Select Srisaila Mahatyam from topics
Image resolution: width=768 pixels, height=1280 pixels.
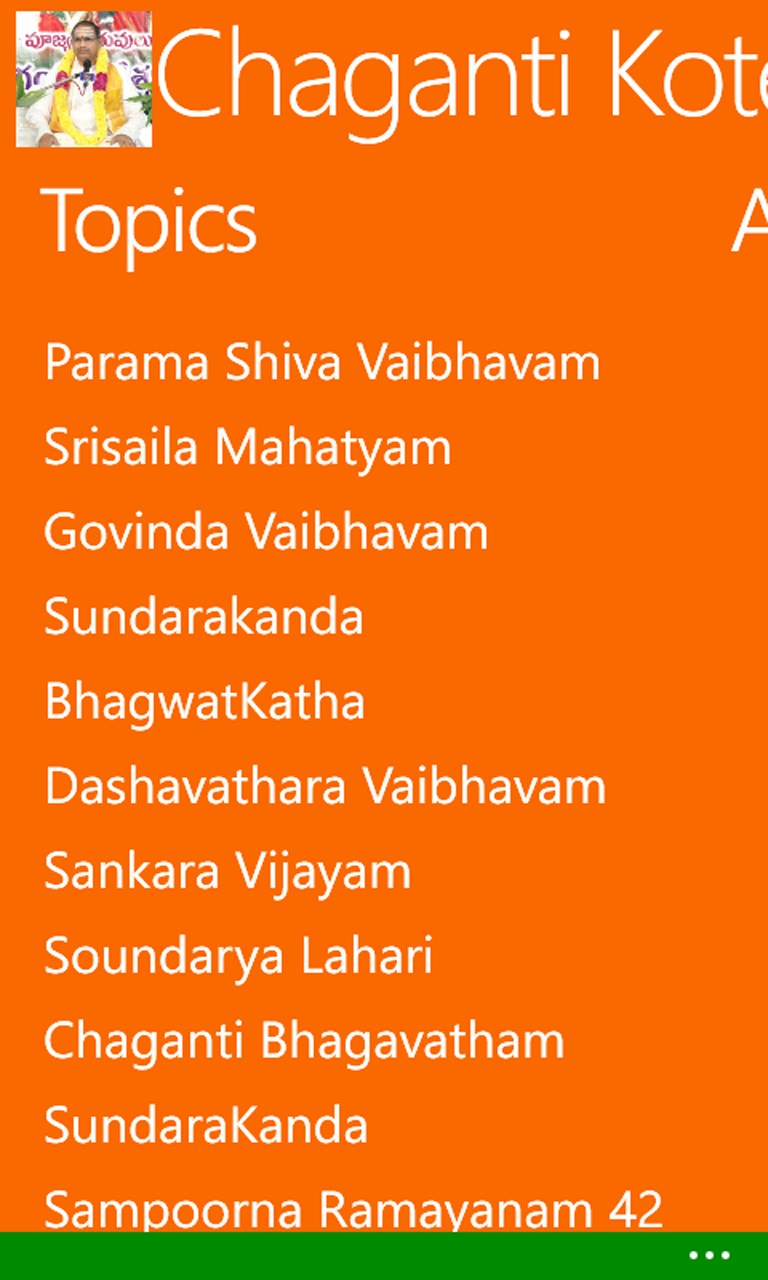click(247, 447)
